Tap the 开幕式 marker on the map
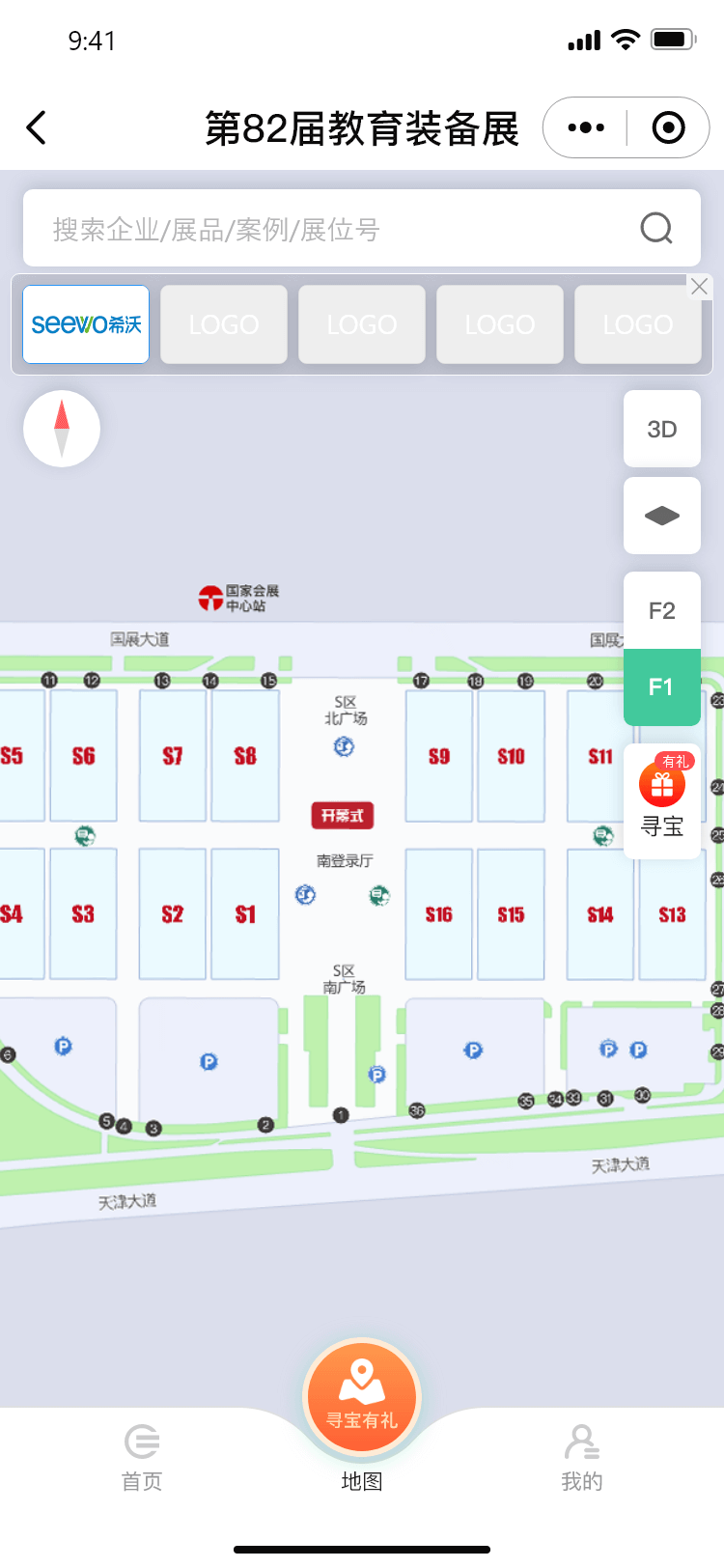Viewport: 724px width, 1568px height. [343, 816]
